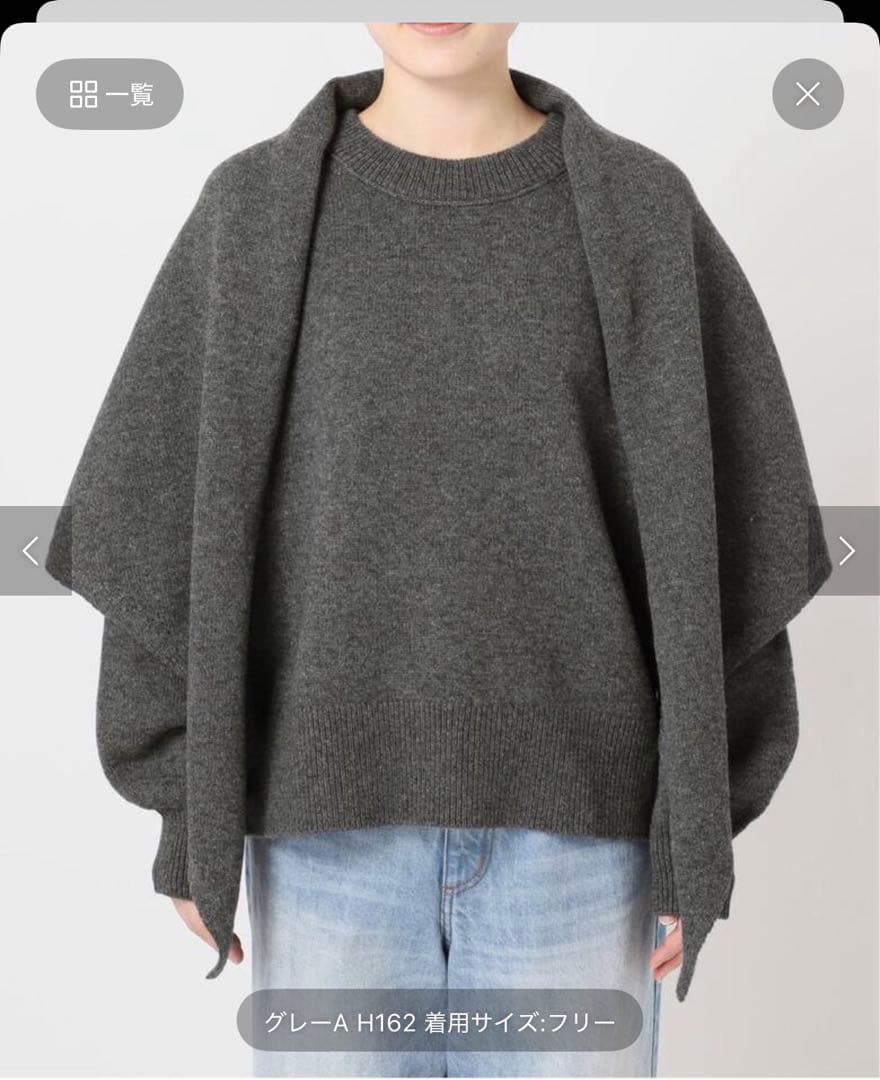
Task: Show the next product image
Action: 846,550
